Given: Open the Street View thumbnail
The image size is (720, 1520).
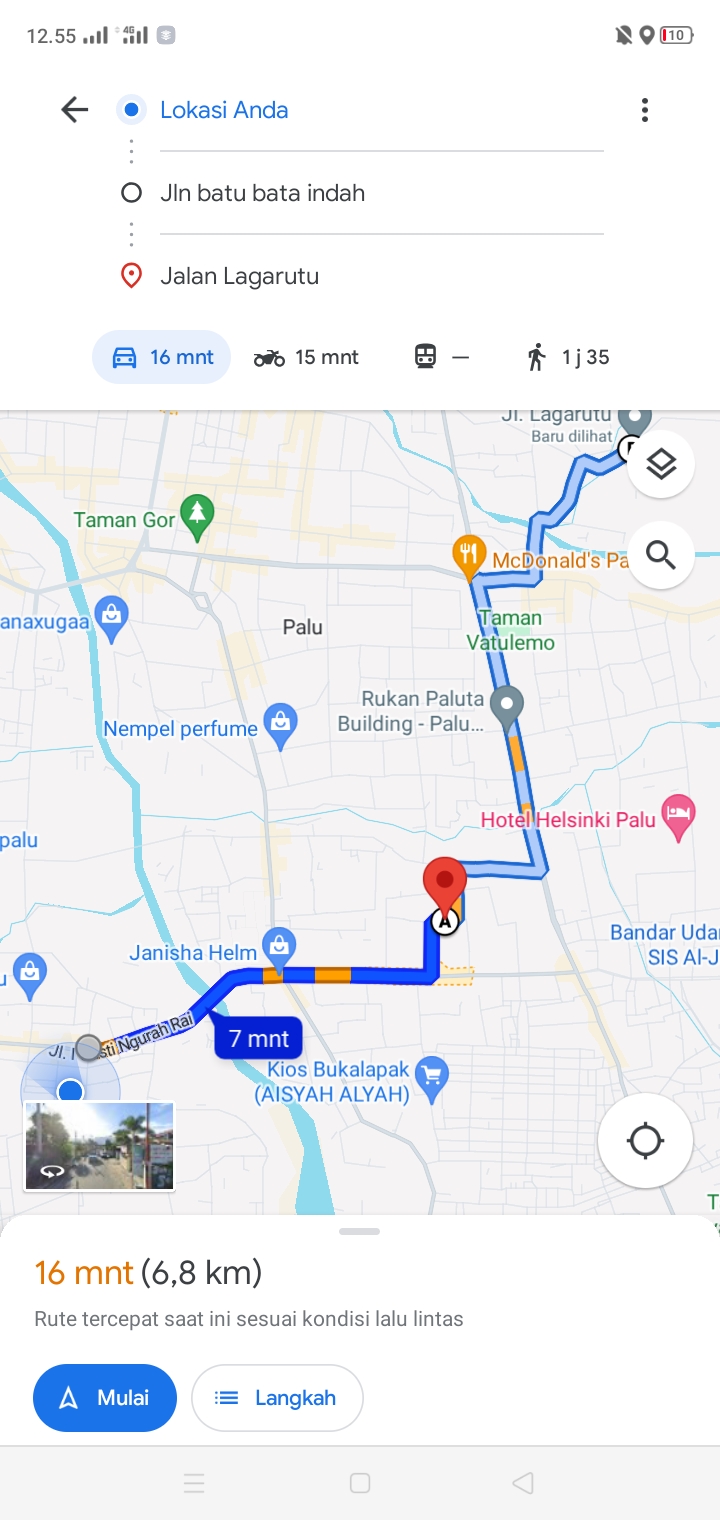Looking at the screenshot, I should tap(99, 1146).
